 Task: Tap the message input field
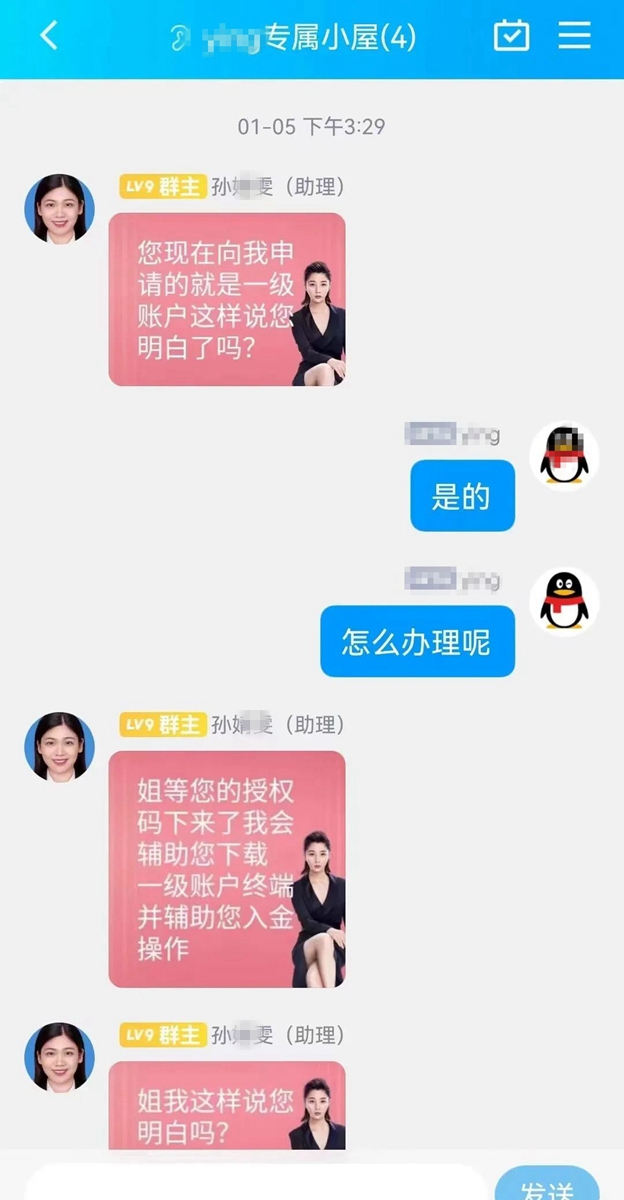pos(255,1185)
